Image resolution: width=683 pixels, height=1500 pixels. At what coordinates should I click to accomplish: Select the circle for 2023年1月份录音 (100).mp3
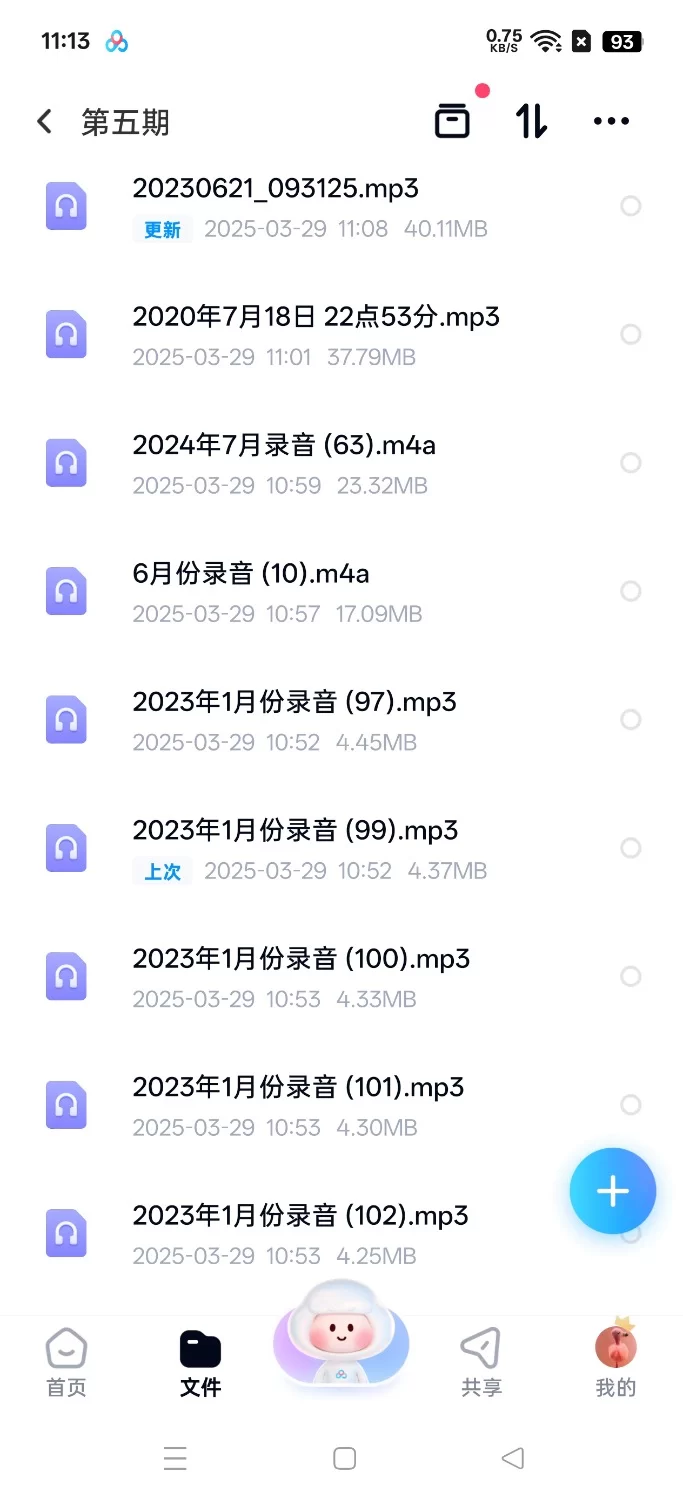point(631,976)
